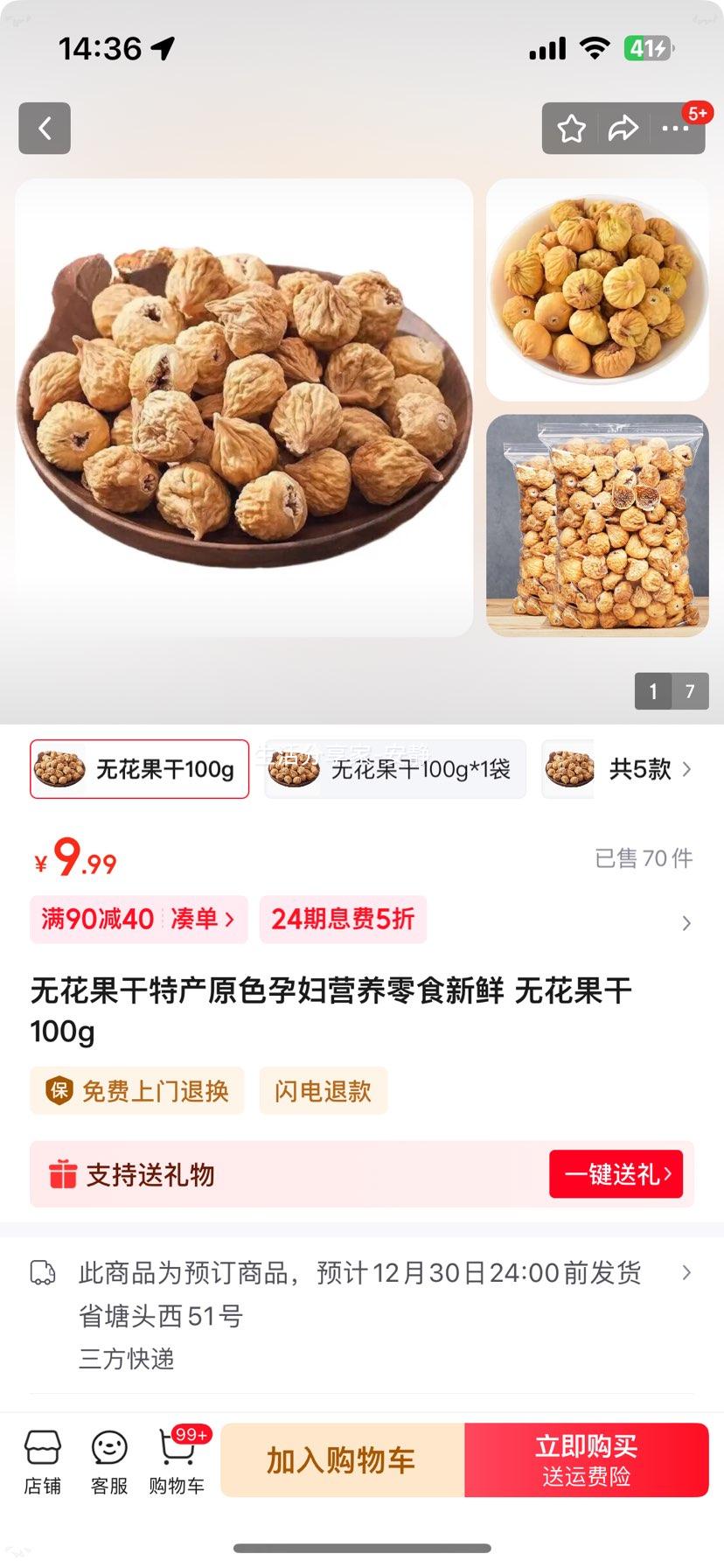Tap the gift icon next to 支持送礼物
The image size is (724, 1568).
[x=61, y=1175]
